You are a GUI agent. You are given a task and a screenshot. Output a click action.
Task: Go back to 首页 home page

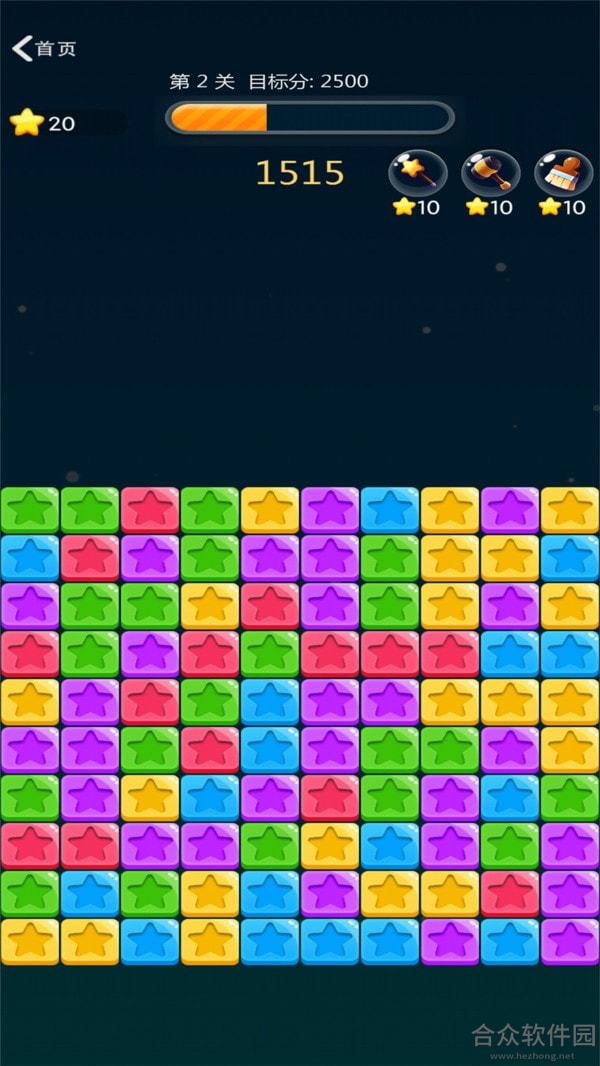tap(44, 48)
